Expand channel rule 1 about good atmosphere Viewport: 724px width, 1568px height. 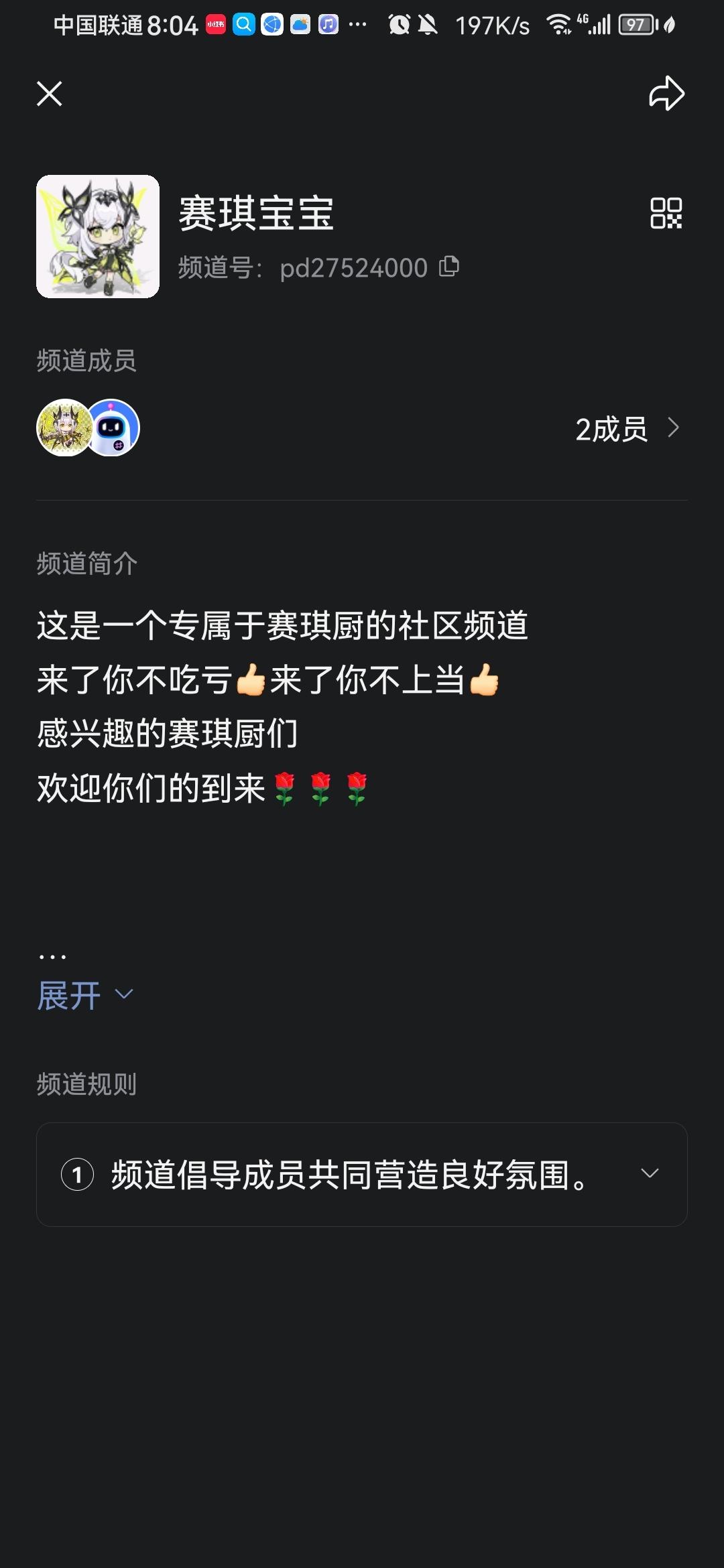pos(649,1174)
